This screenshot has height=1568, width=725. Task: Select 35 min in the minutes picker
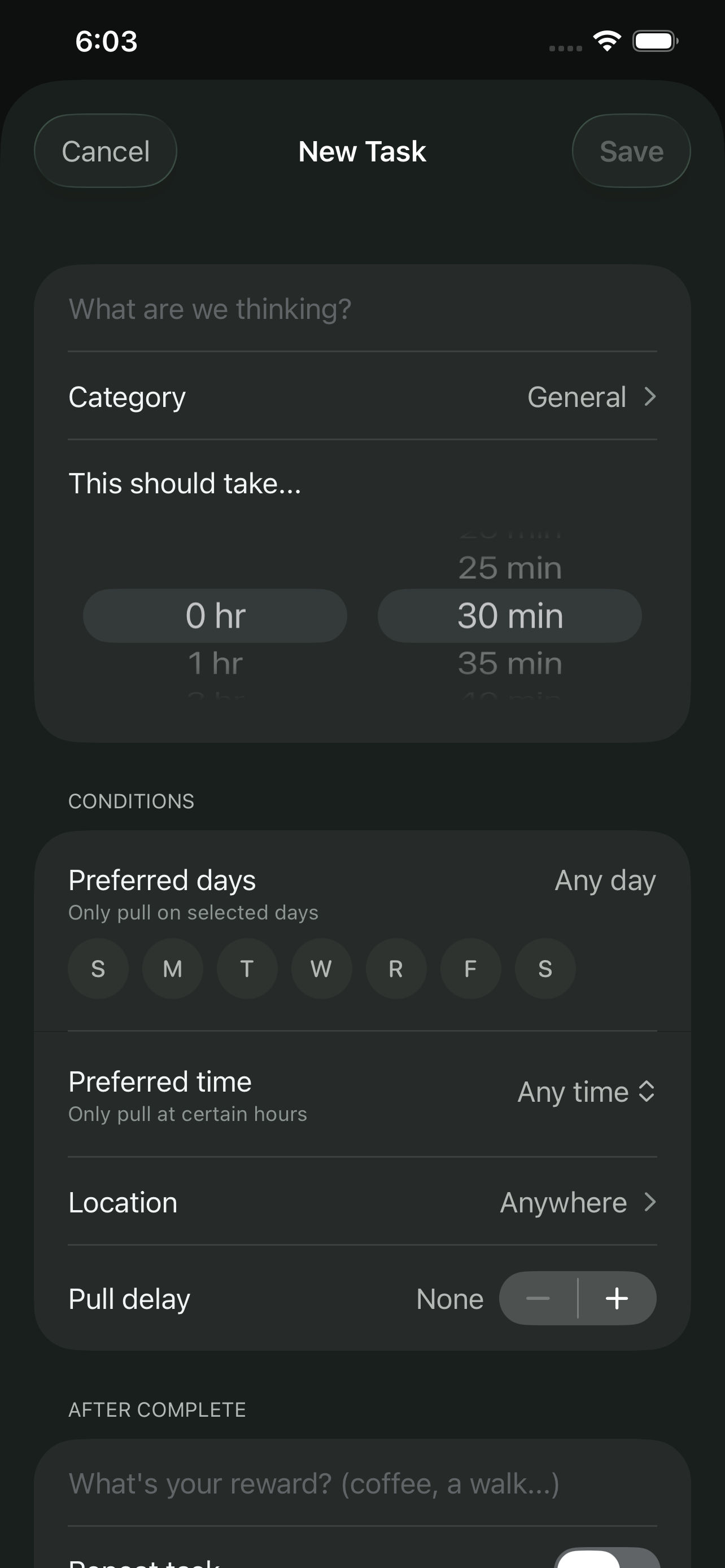[x=509, y=663]
